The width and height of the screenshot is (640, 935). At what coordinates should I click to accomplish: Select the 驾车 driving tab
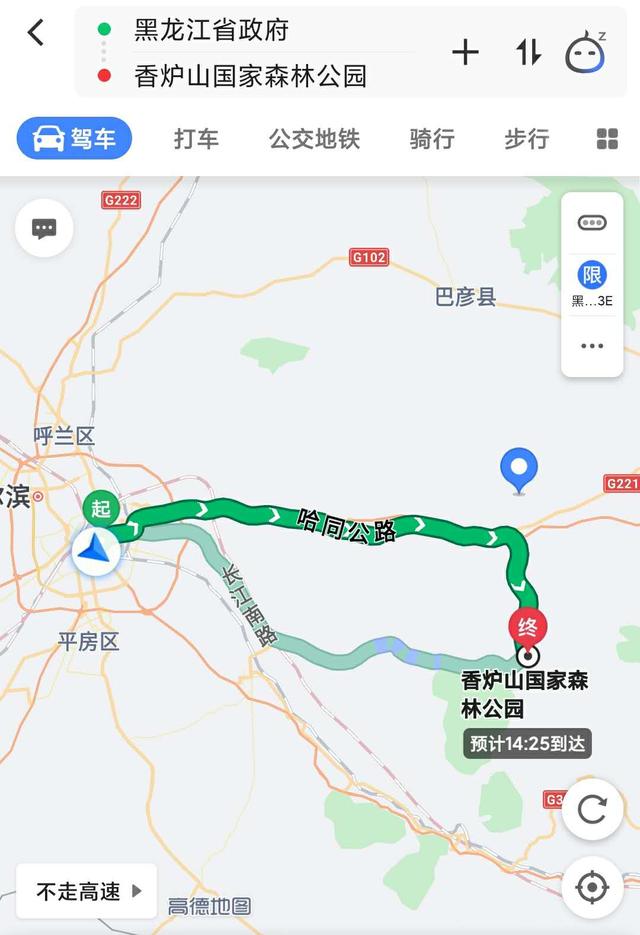tap(74, 139)
